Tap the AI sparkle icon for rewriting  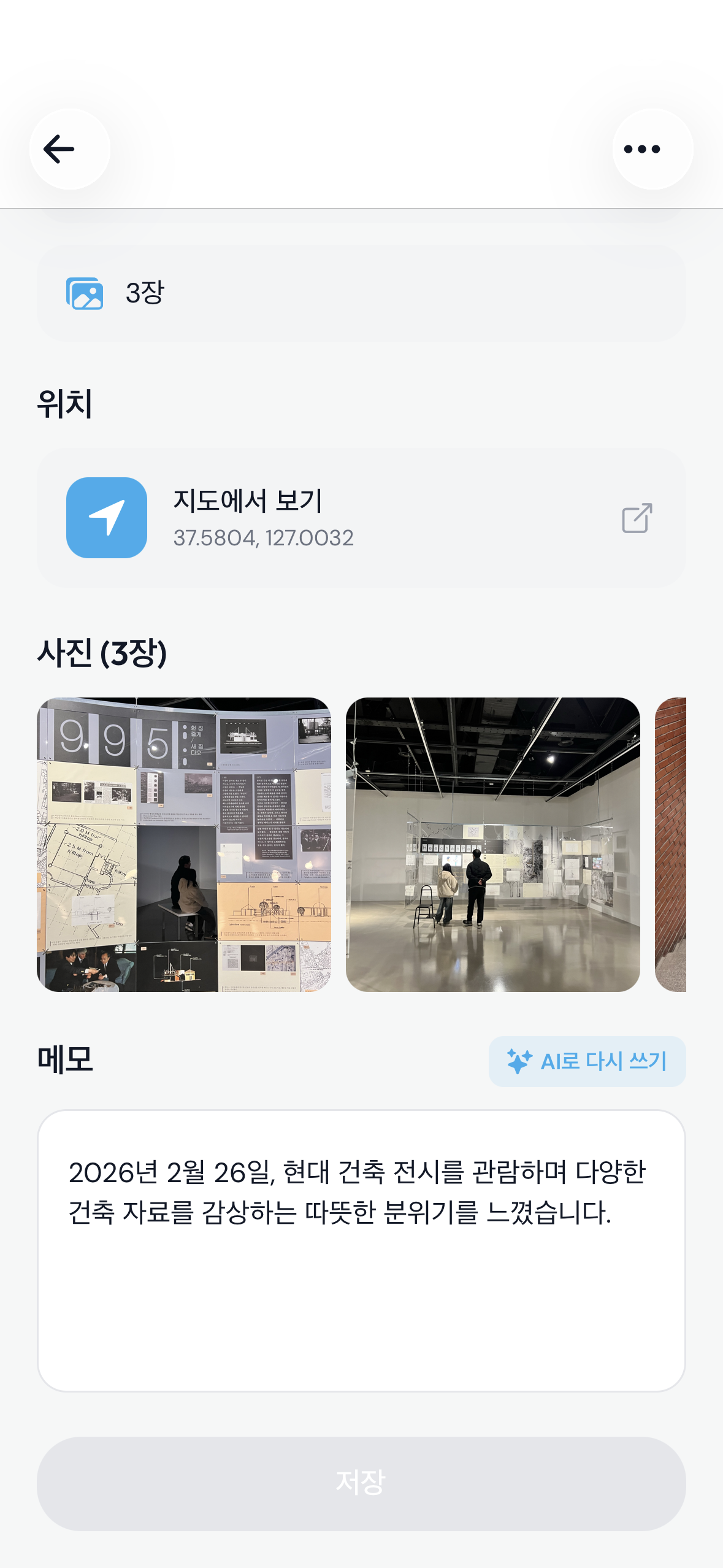521,1062
